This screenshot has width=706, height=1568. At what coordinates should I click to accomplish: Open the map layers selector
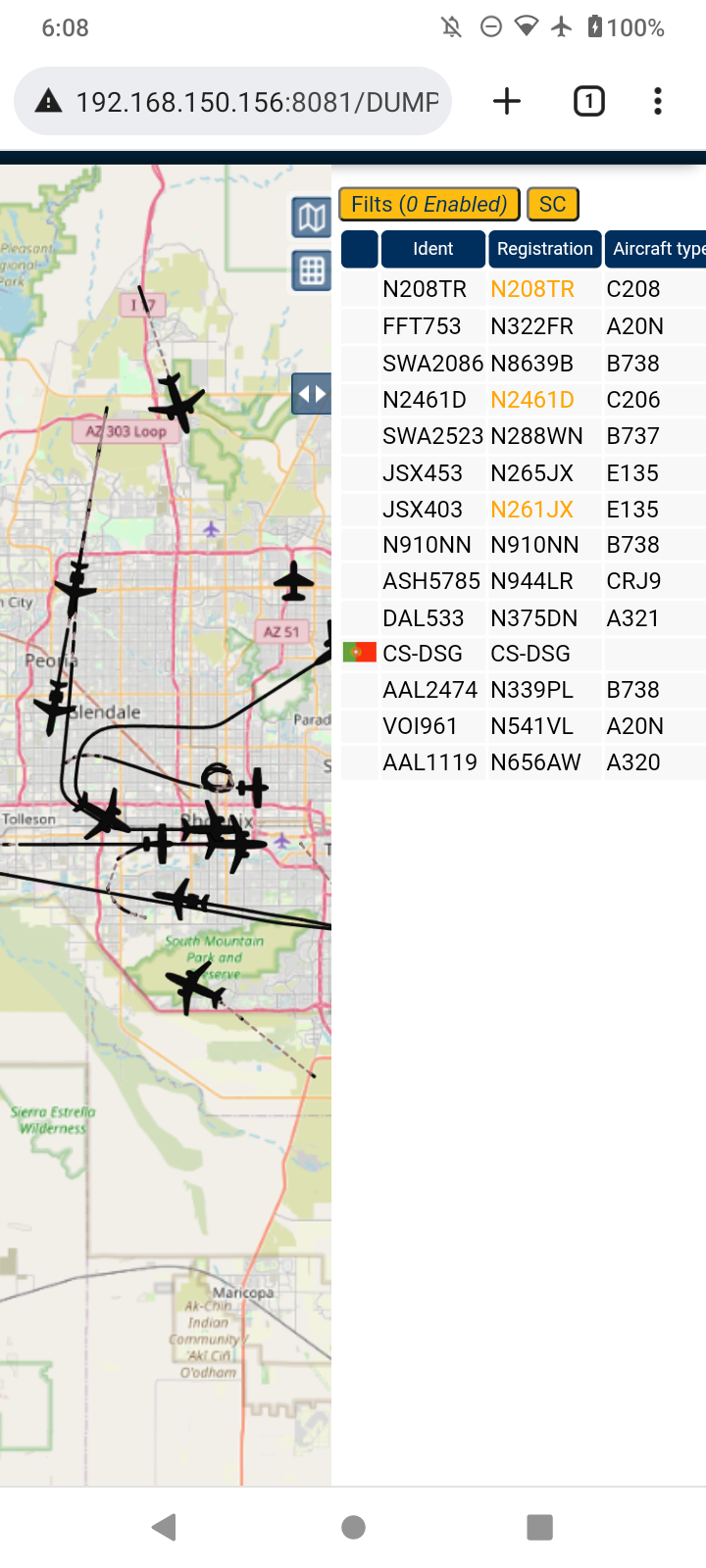(x=312, y=218)
